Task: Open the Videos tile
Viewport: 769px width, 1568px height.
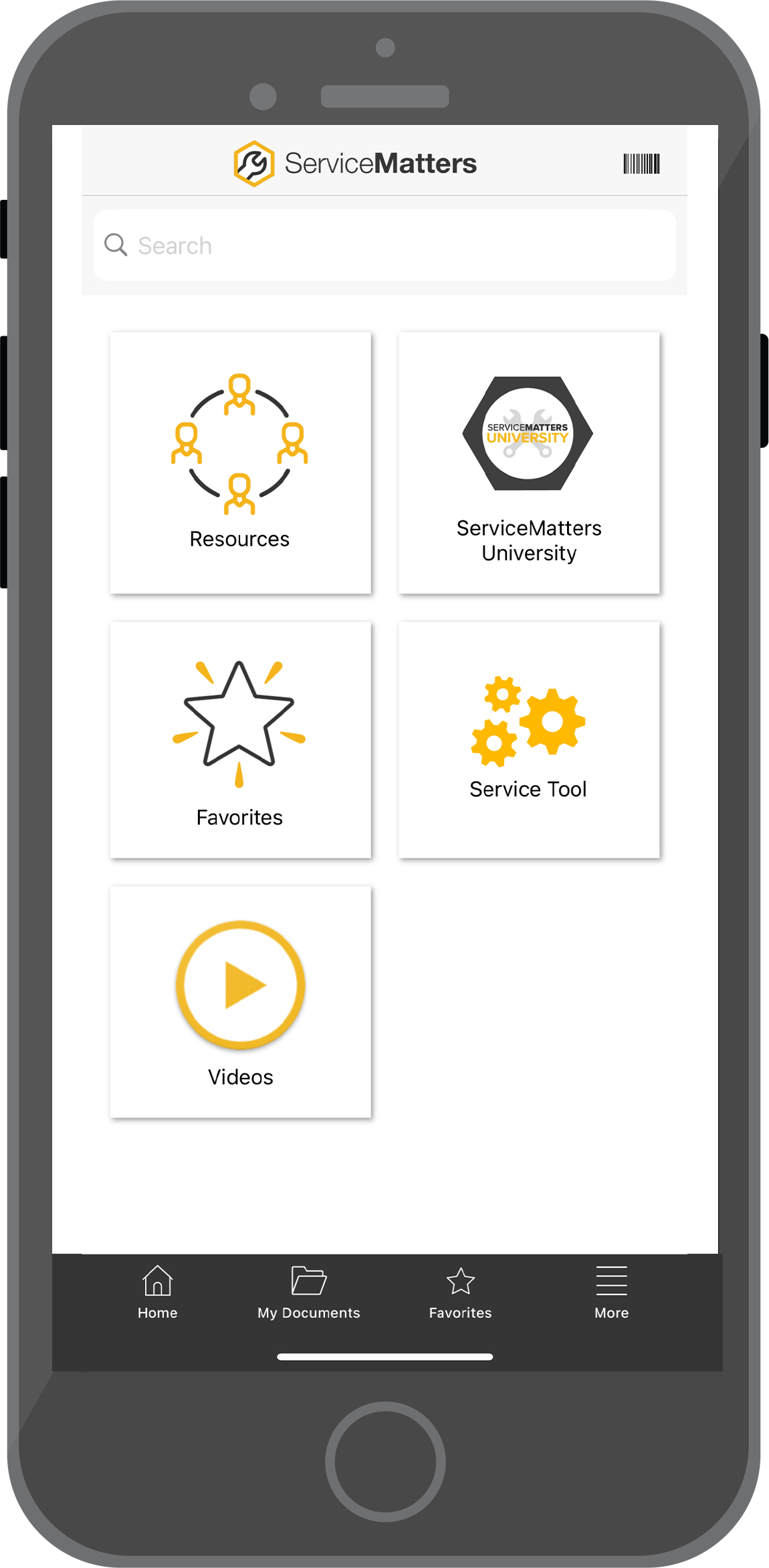Action: click(x=240, y=1002)
